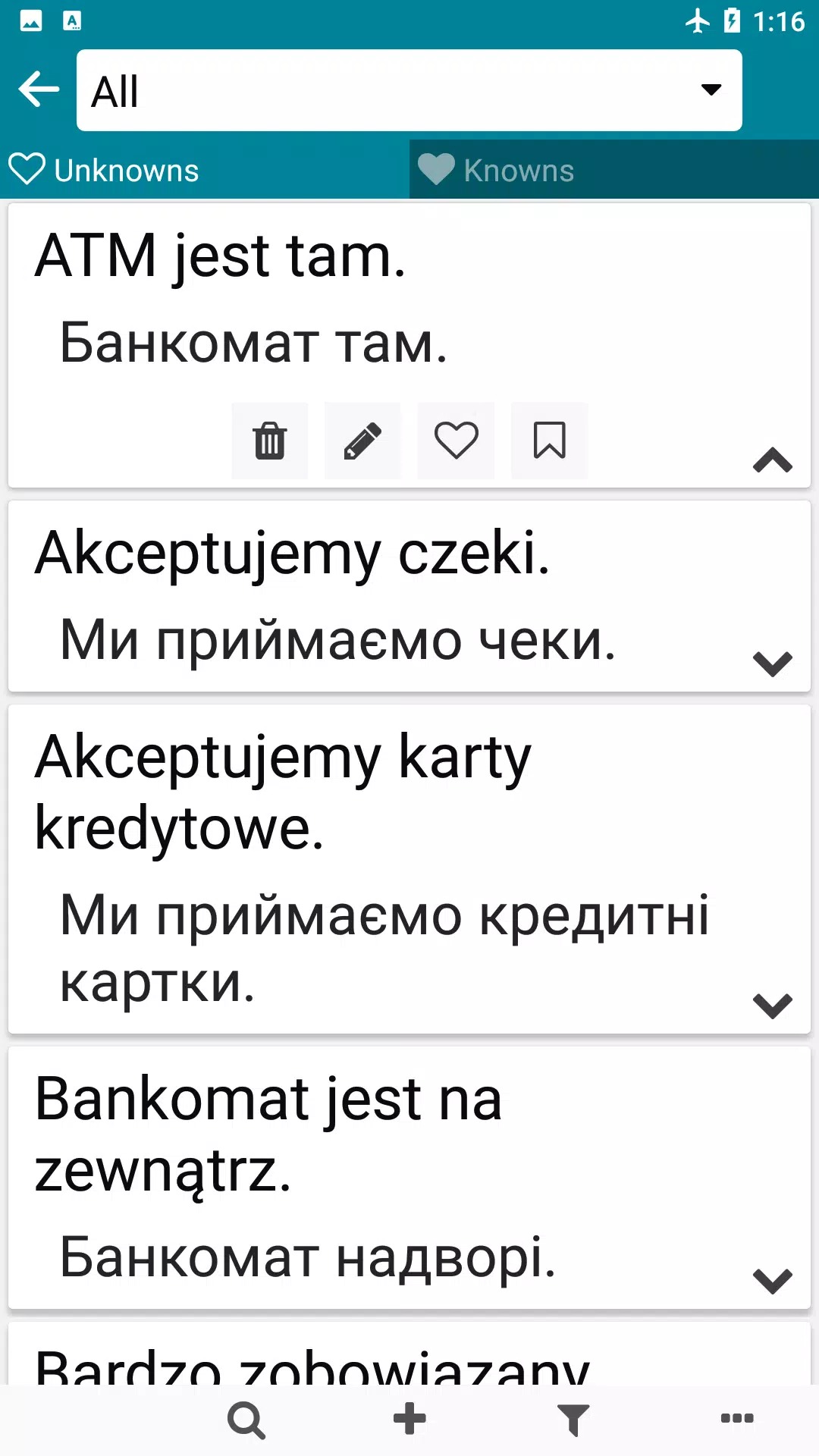Mark ATM jest tam as known

point(456,441)
